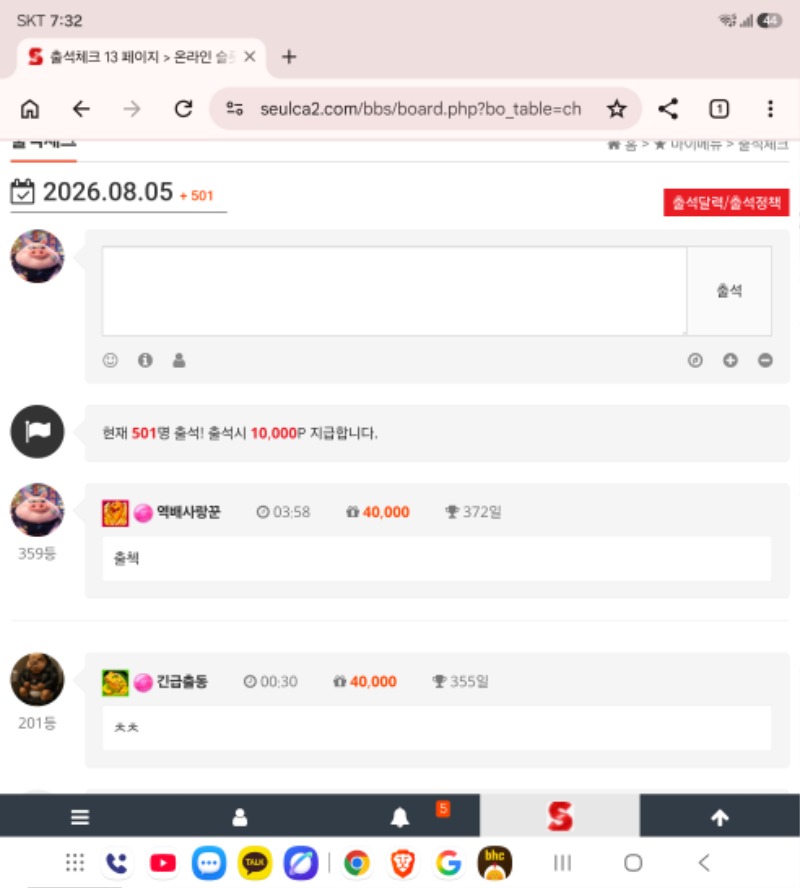Tap the red S logo in the bottom bar
Viewport: 800px width, 888px height.
coord(560,816)
